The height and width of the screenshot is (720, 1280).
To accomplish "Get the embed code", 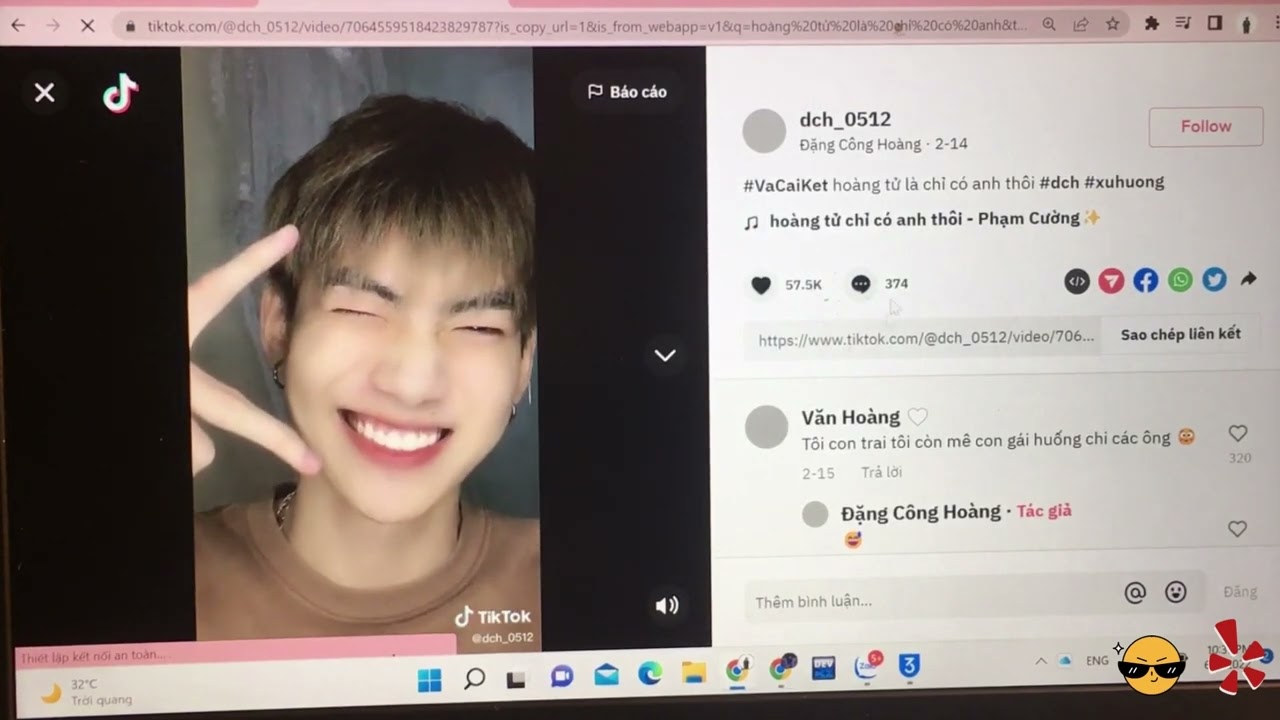I will tap(1077, 281).
